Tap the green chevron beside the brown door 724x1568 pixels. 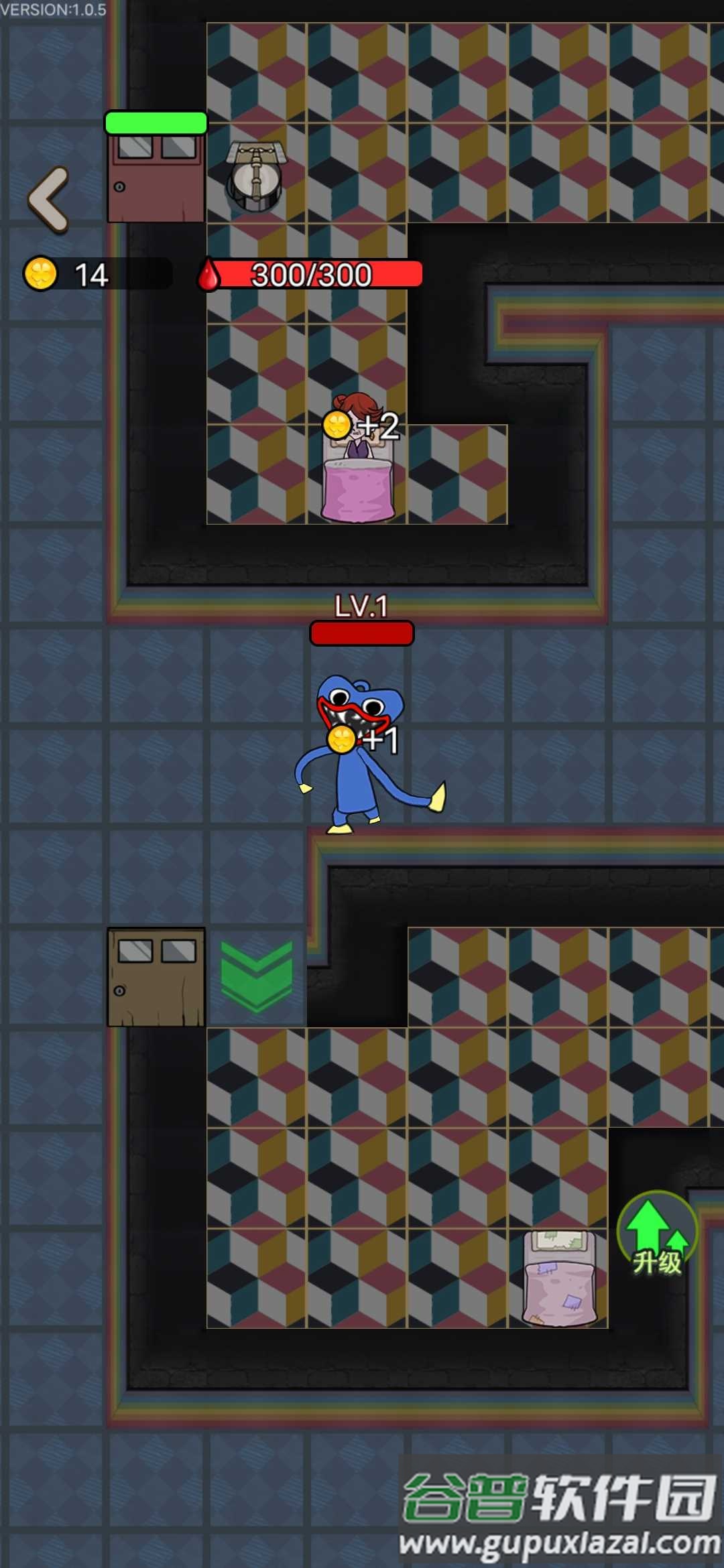point(257,976)
